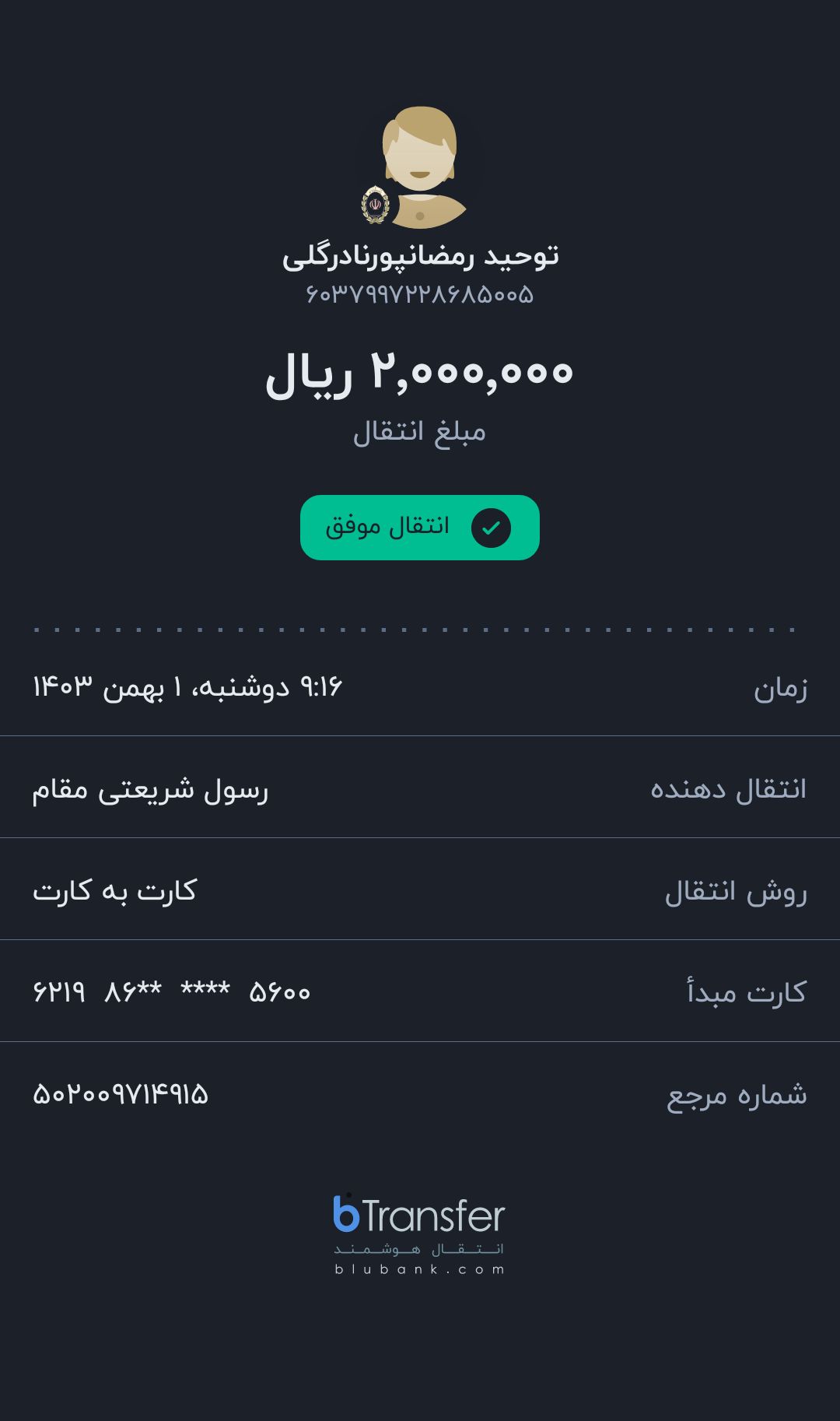Screen dimensions: 840x1421
Task: Select recipient name 'توحید رمضانپورنادرگلی'
Action: [x=420, y=257]
